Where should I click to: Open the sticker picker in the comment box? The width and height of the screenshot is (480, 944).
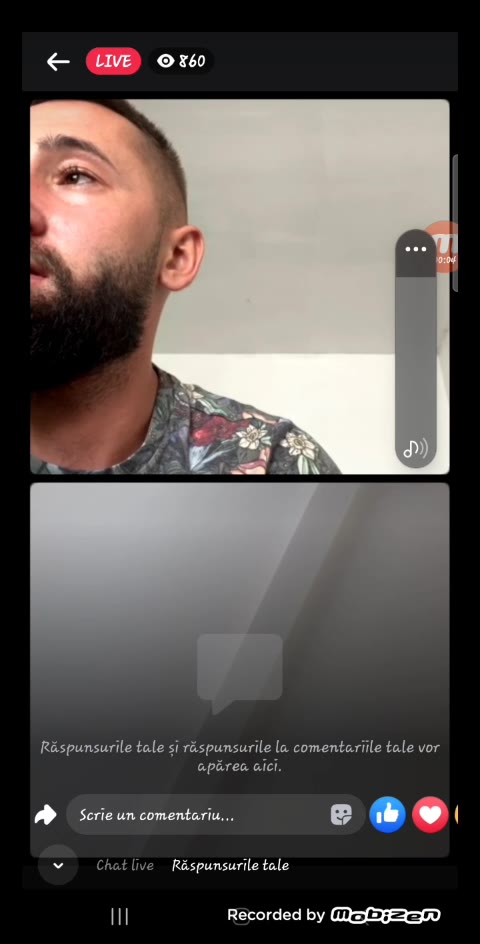(x=341, y=815)
